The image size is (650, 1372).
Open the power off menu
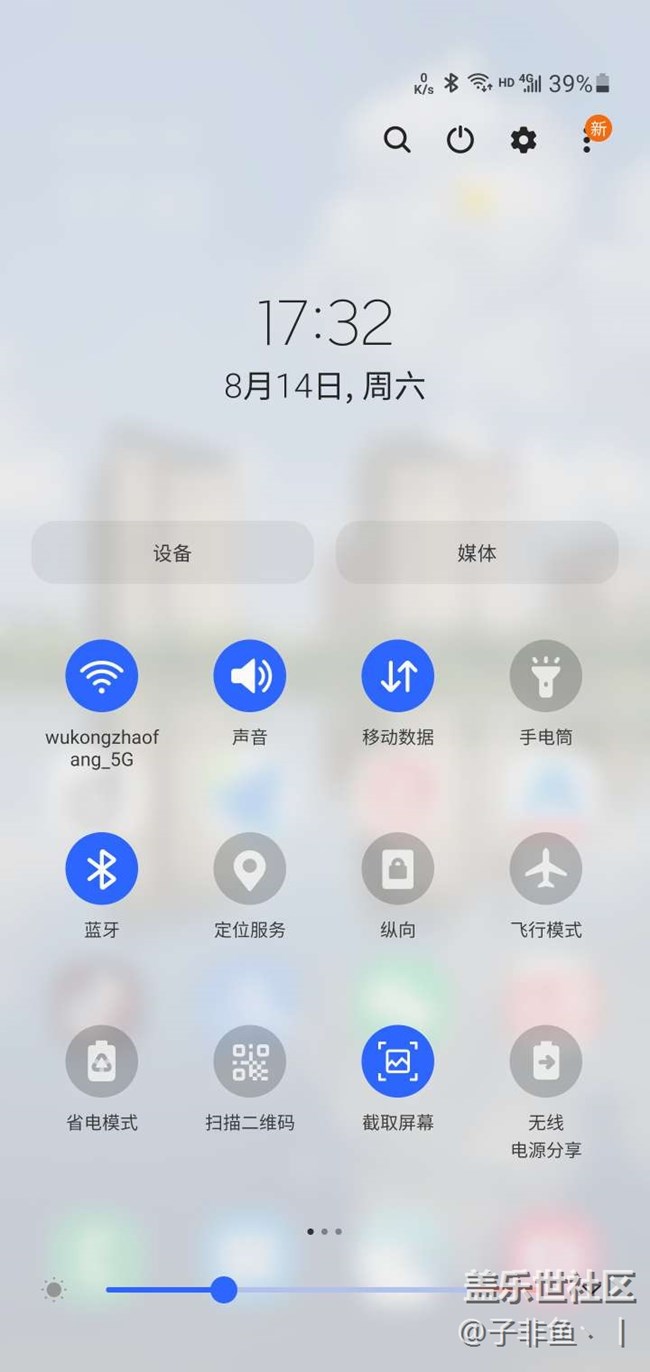[460, 140]
